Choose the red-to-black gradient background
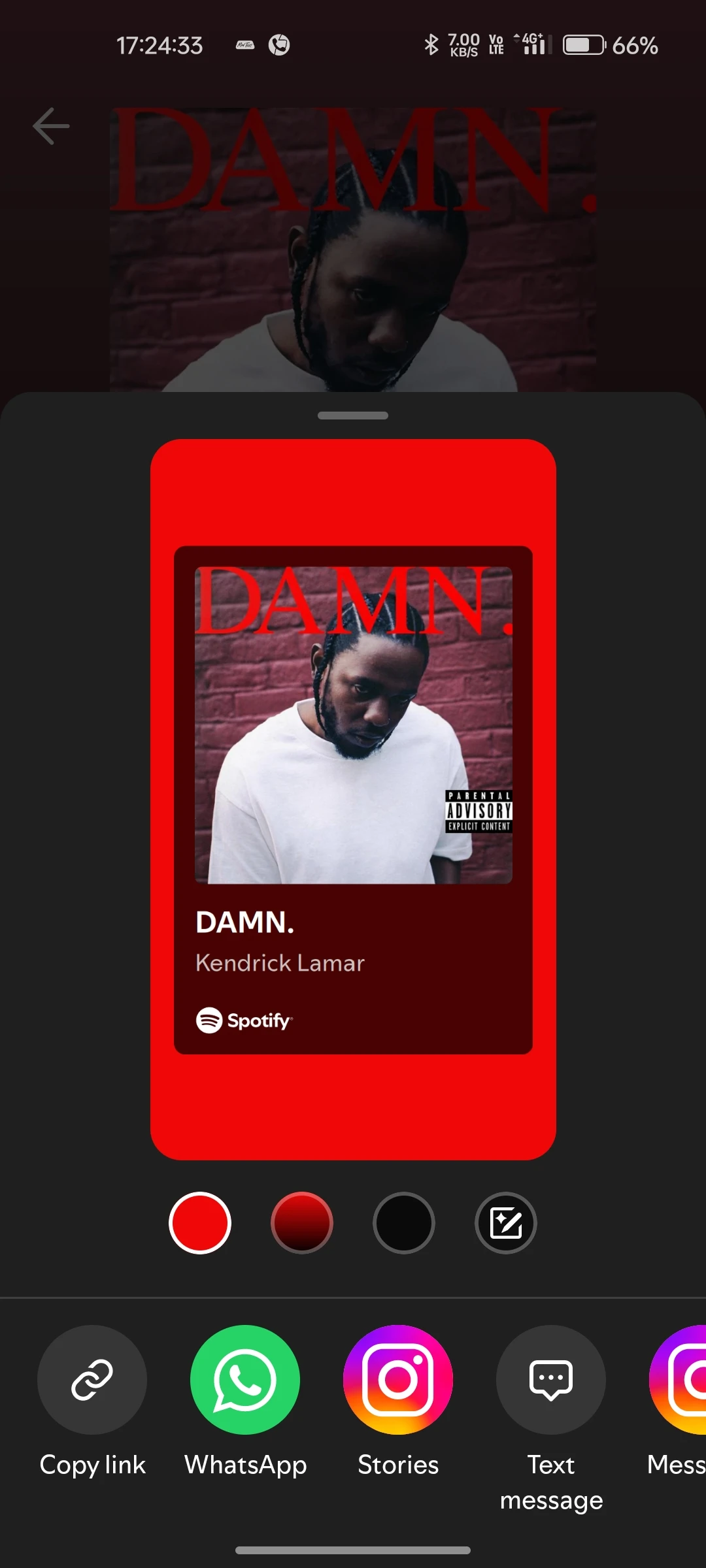The height and width of the screenshot is (1568, 706). click(302, 1222)
